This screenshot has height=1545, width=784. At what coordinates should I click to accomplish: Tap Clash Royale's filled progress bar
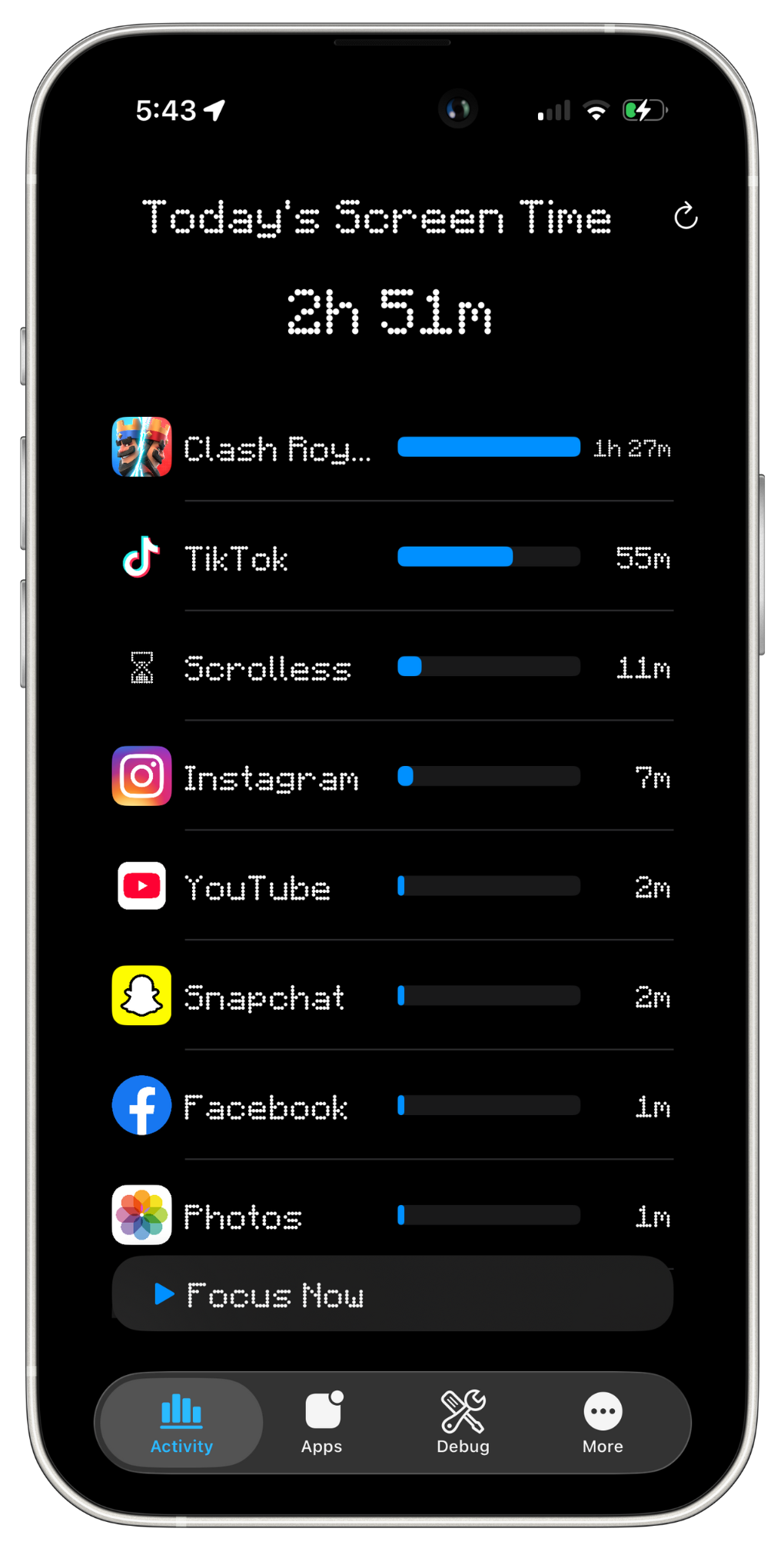(488, 447)
